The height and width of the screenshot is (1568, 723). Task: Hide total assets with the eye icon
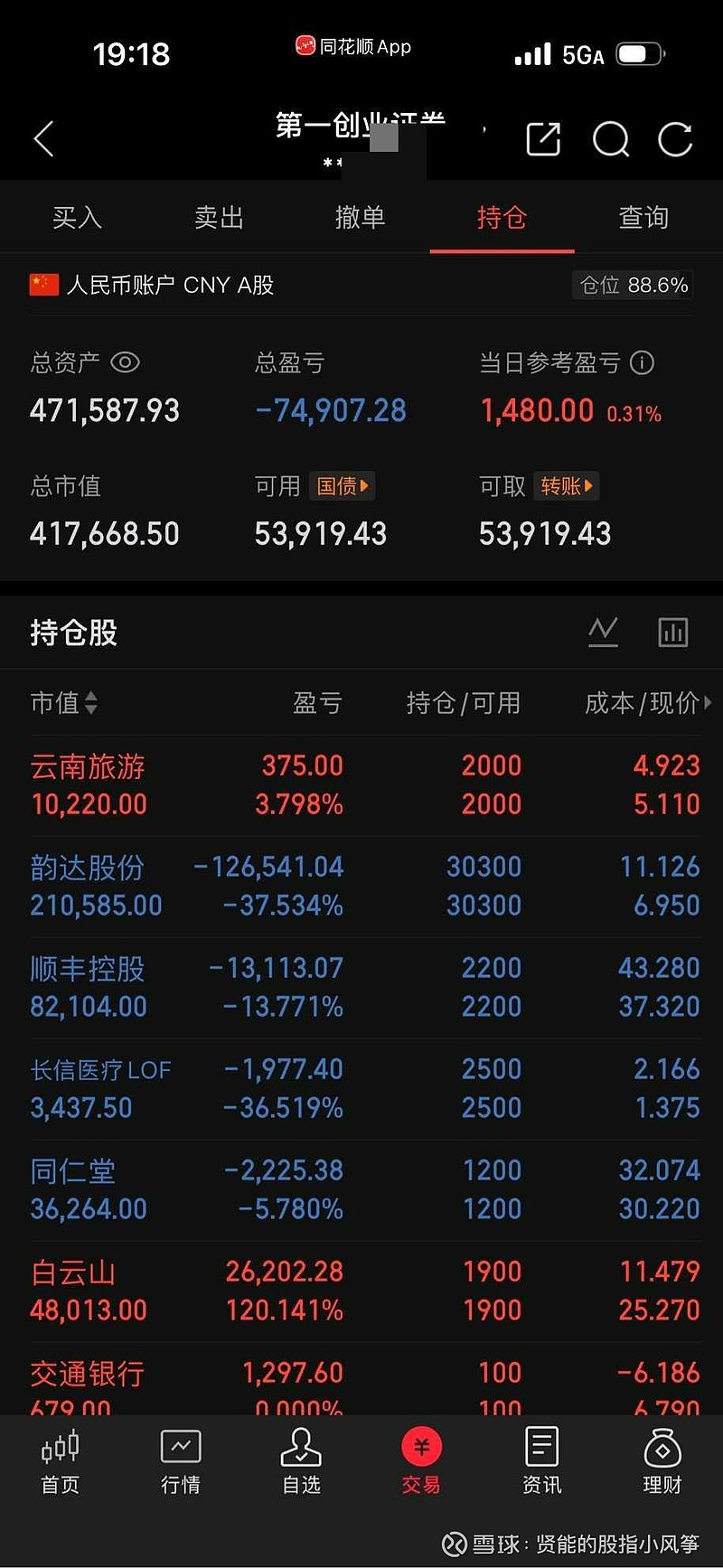(126, 362)
